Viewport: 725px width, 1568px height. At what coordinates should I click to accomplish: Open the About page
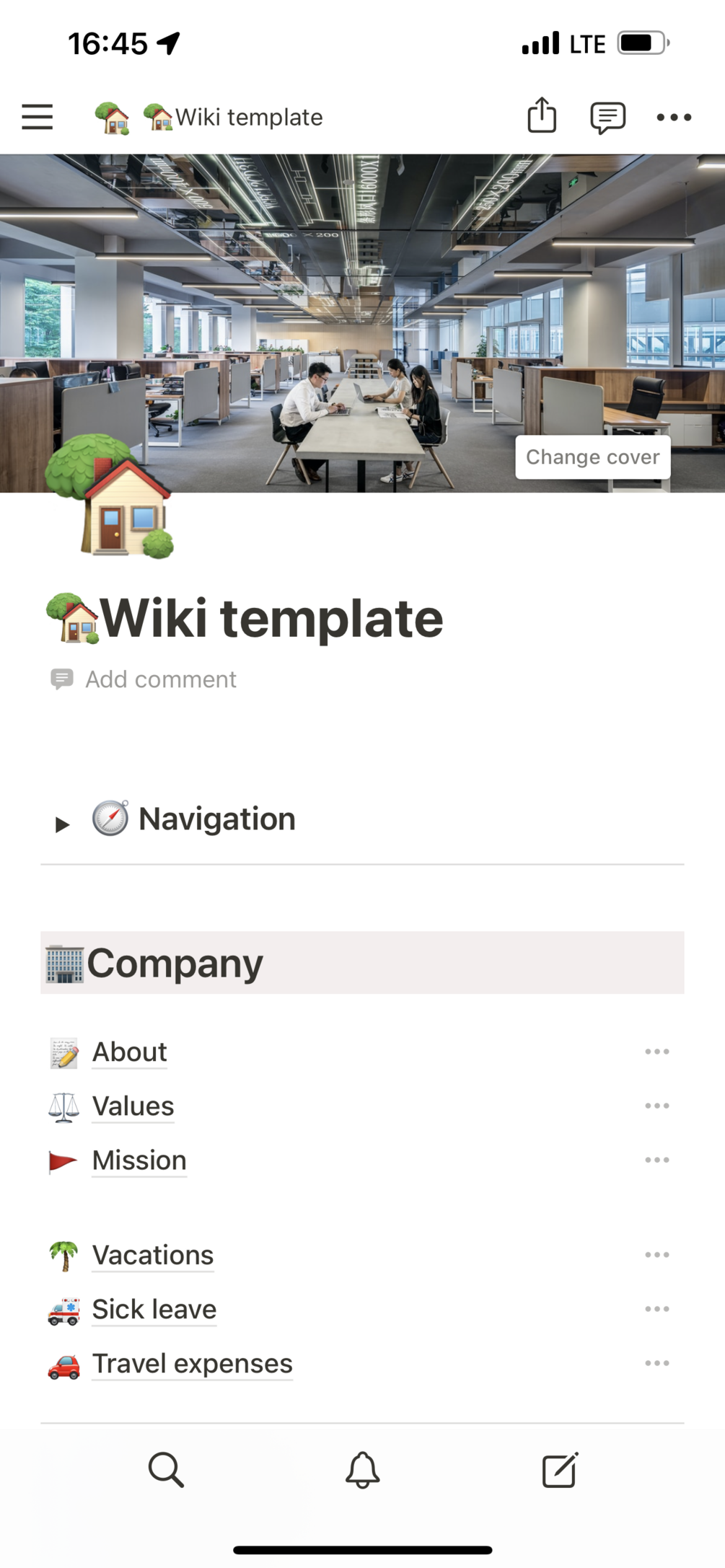coord(130,1052)
